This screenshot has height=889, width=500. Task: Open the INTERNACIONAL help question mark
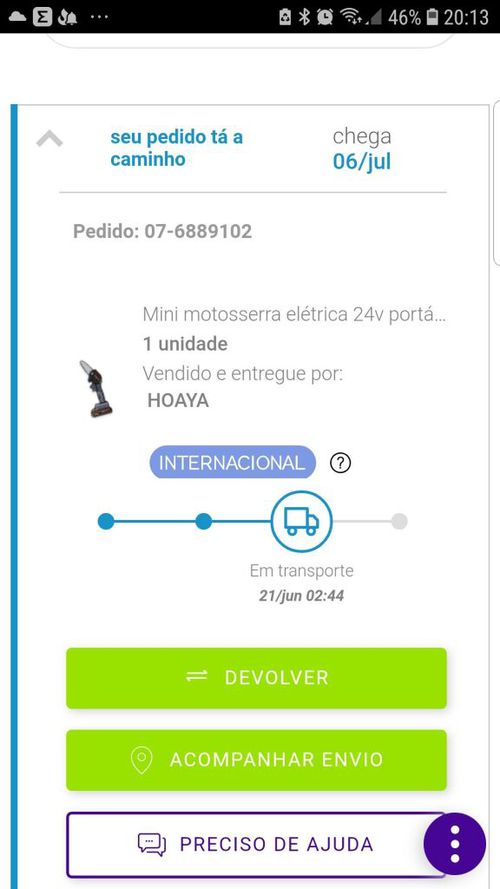coord(340,463)
